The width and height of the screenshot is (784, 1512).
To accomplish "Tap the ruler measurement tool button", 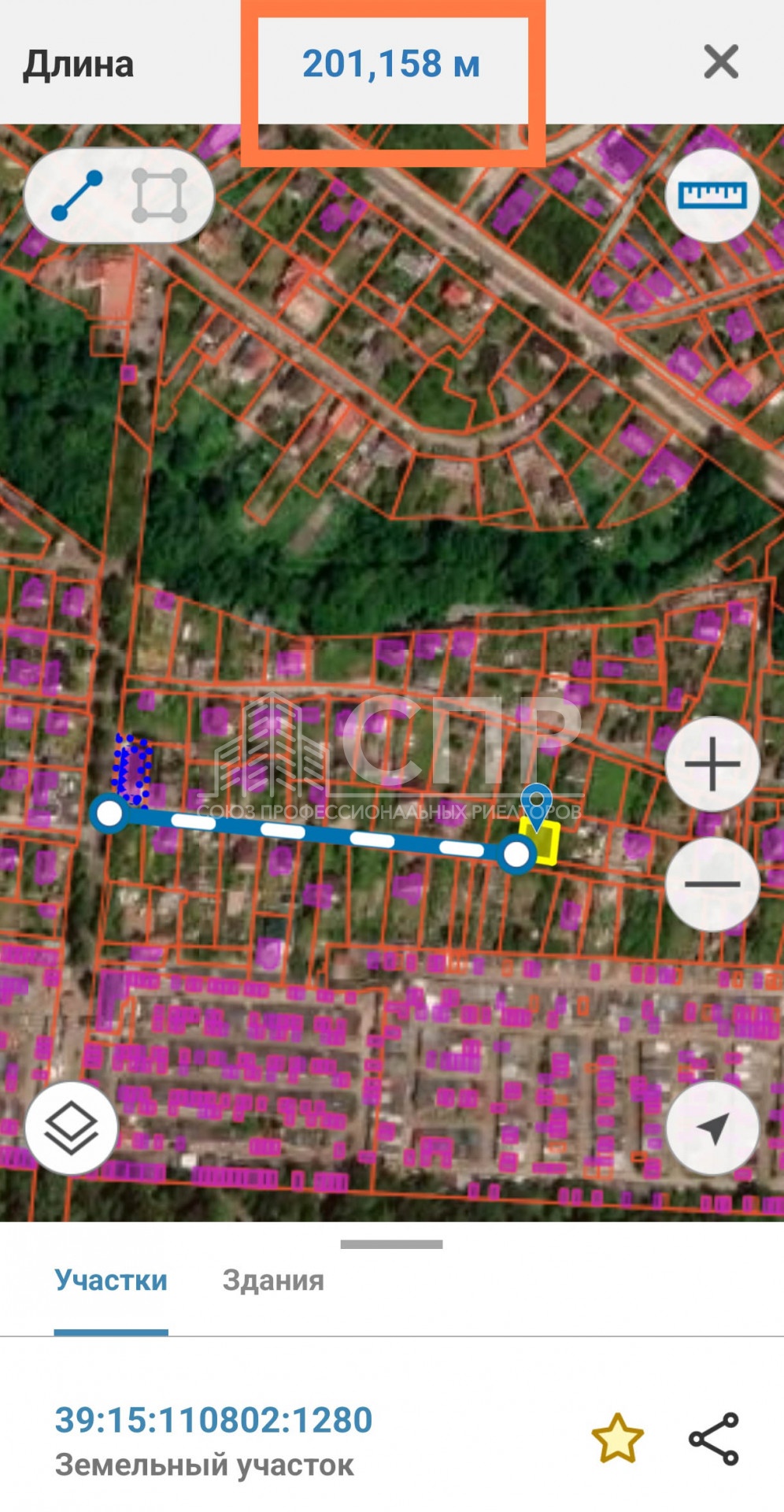I will (712, 195).
